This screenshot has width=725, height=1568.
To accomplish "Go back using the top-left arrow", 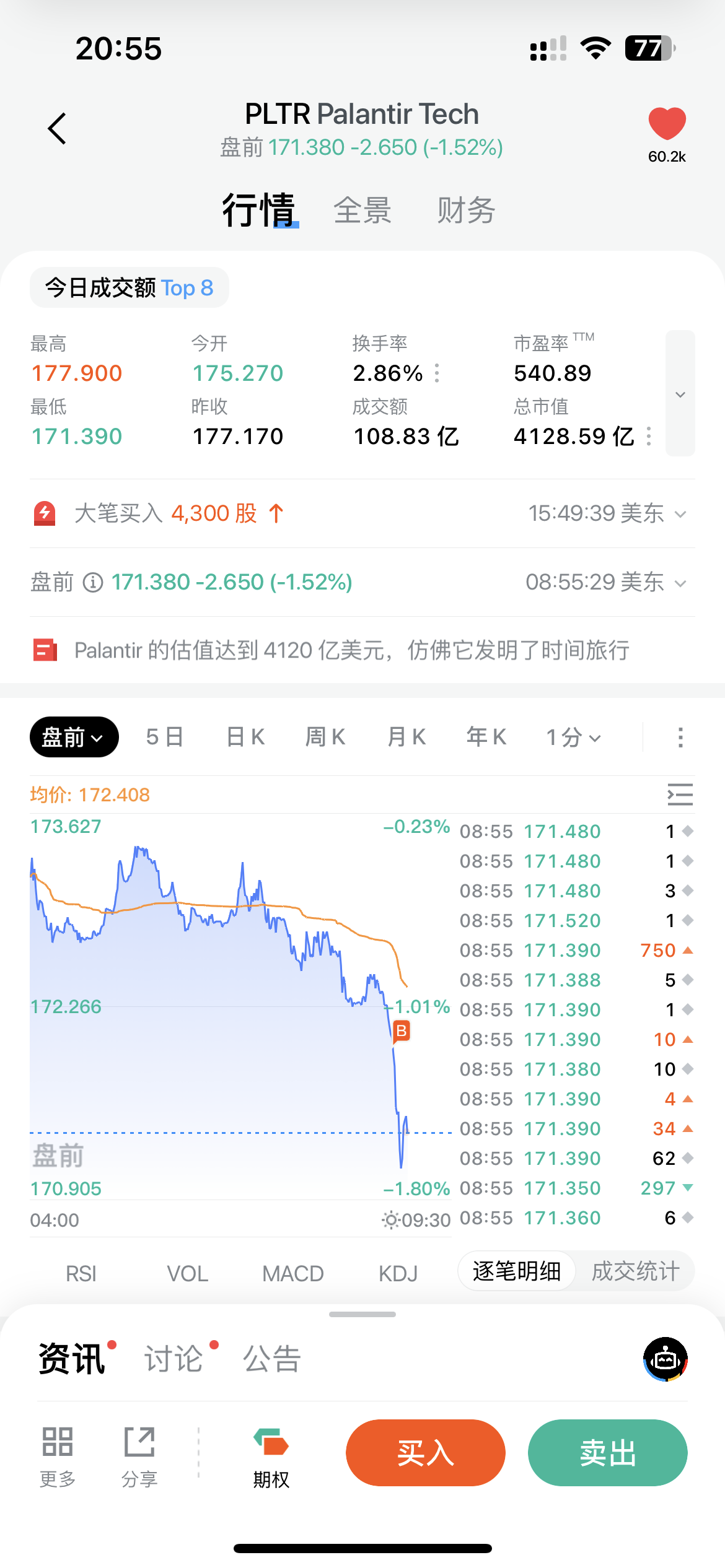I will tap(57, 129).
